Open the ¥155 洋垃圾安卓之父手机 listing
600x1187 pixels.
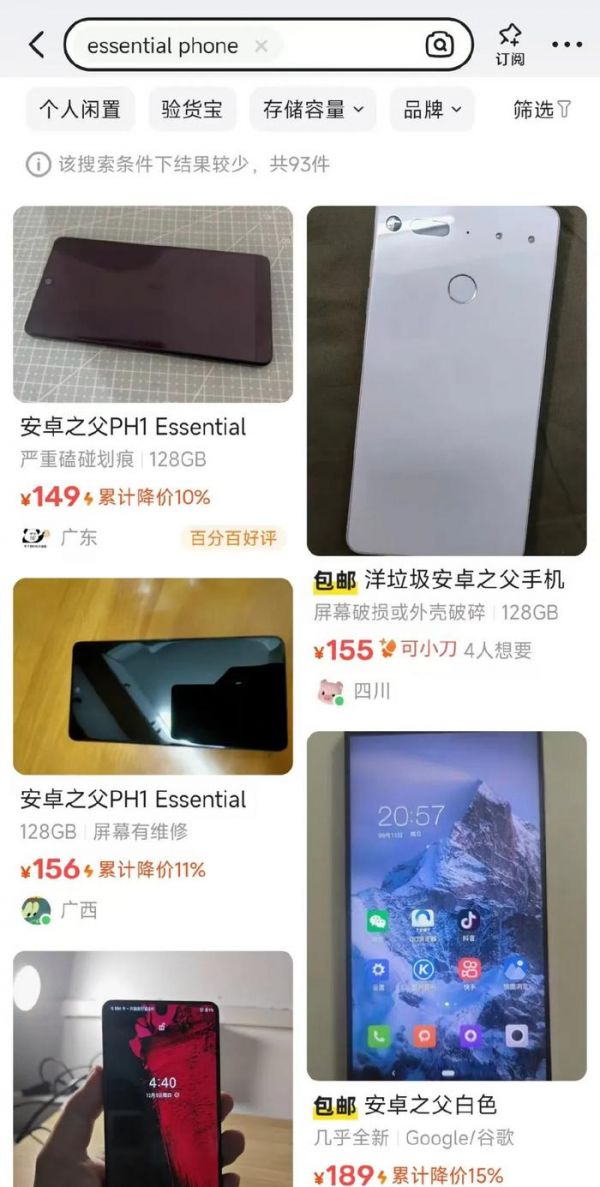pyautogui.click(x=446, y=380)
